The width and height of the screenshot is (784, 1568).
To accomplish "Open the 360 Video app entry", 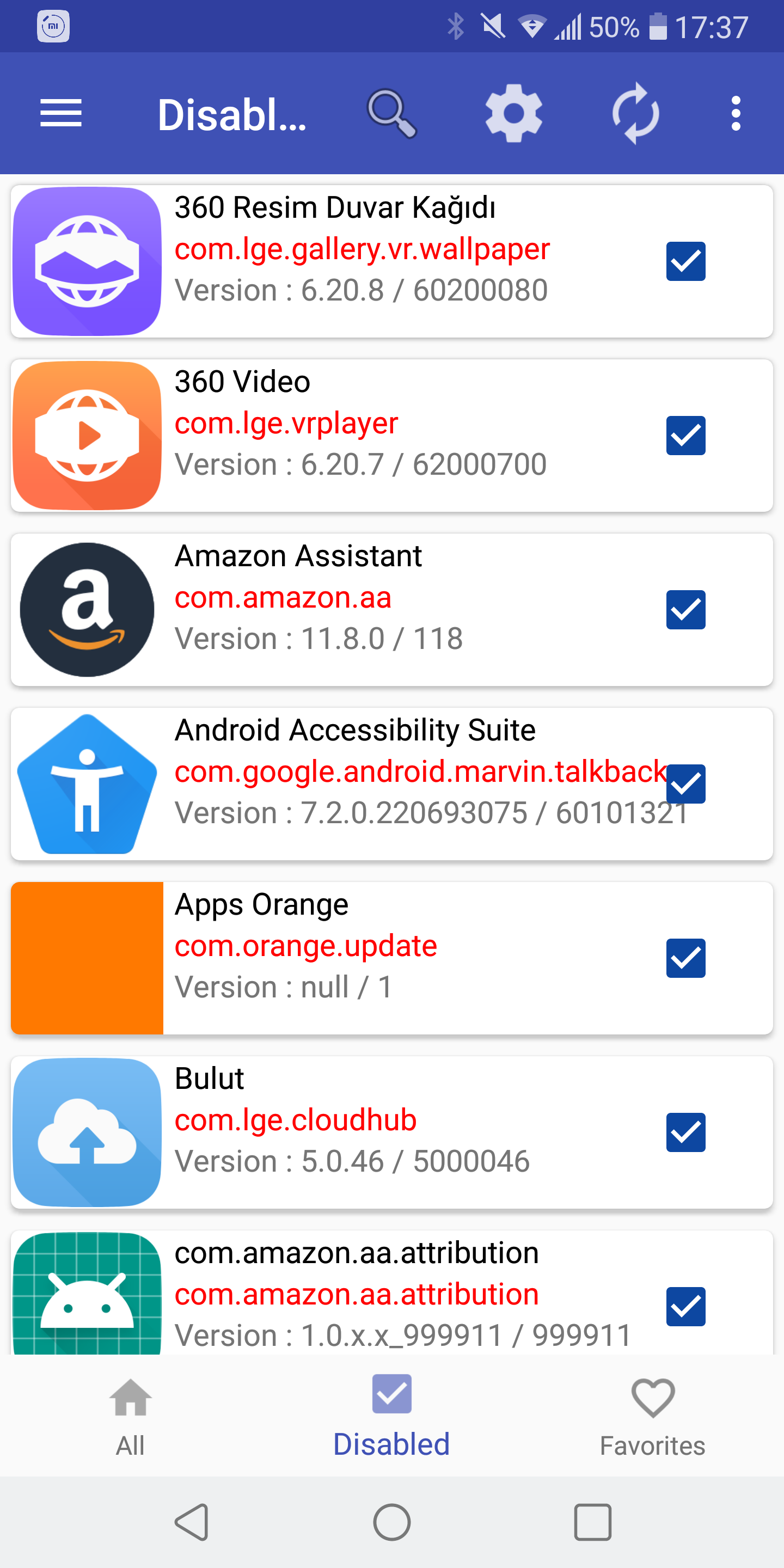I will tap(392, 435).
